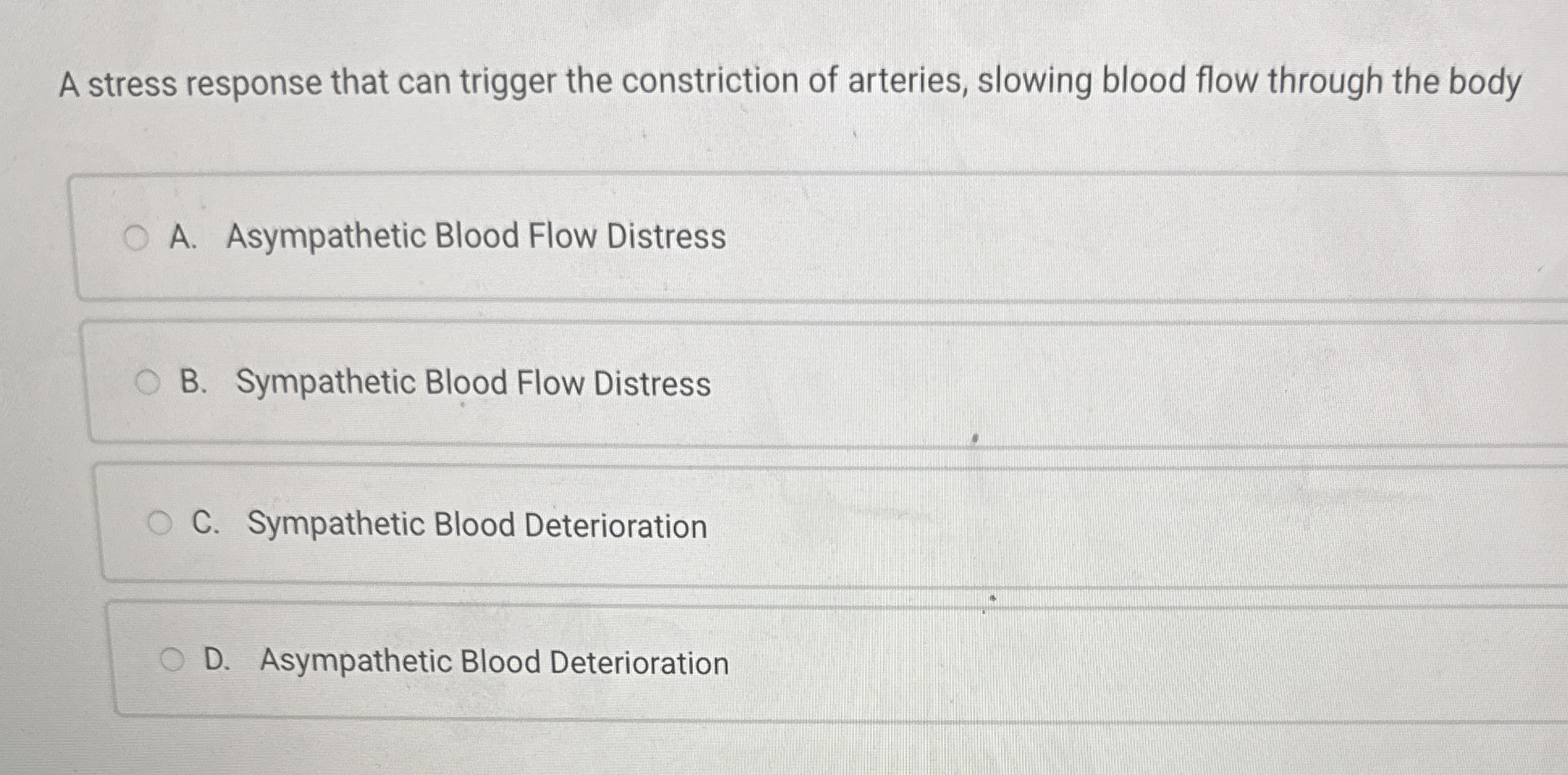Choose option B Sympathetic Blood Flow Distress
1568x775 pixels.
(147, 382)
